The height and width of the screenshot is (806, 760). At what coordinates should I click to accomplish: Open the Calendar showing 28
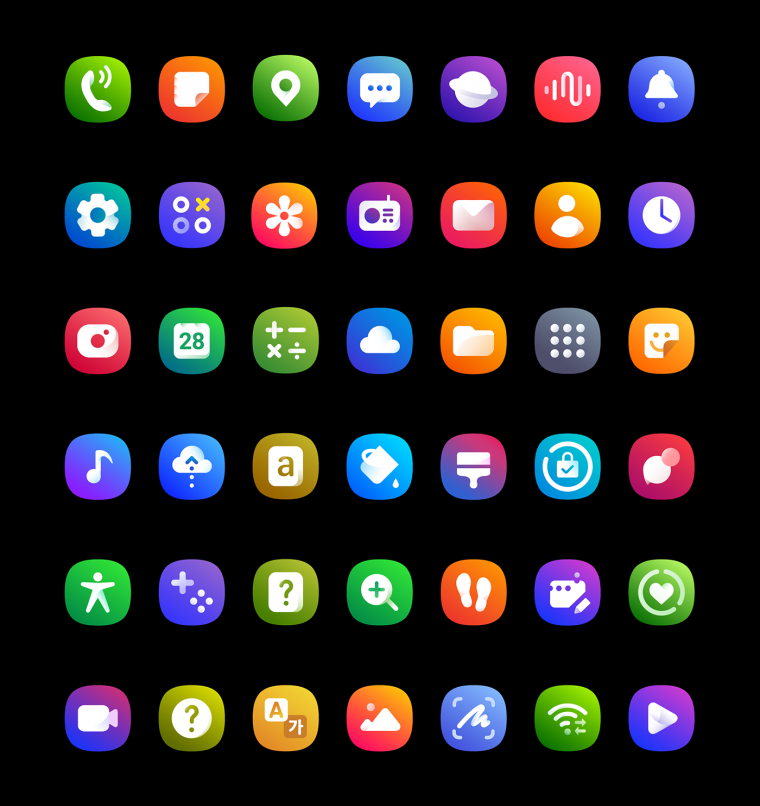point(192,341)
